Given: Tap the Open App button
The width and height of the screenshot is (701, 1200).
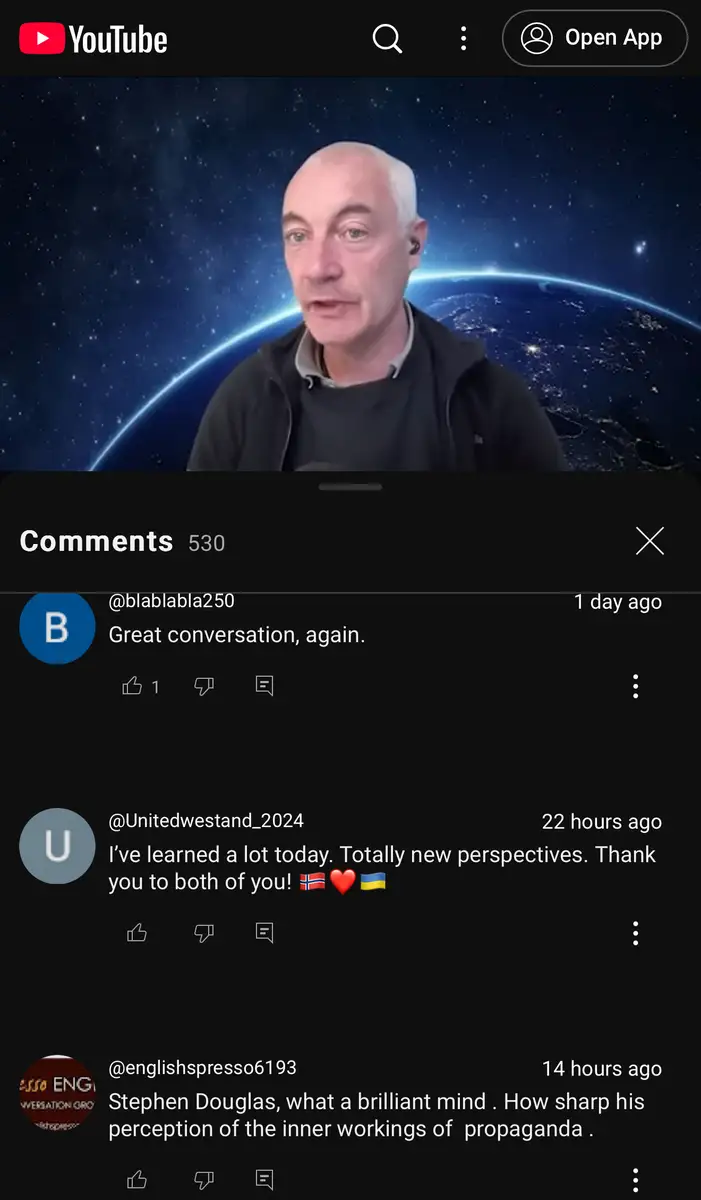Looking at the screenshot, I should tap(595, 39).
